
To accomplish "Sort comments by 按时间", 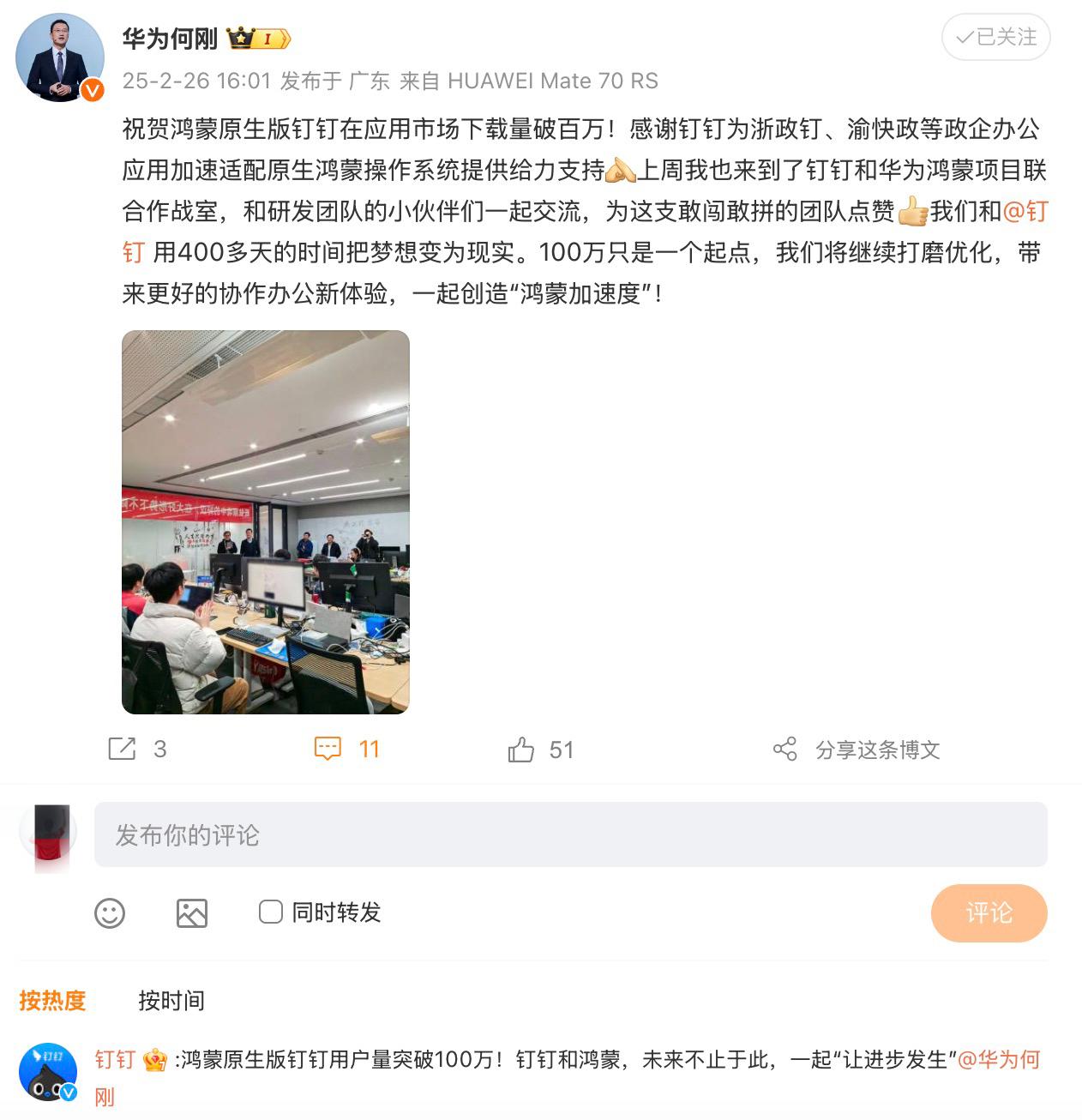I will (x=171, y=1000).
